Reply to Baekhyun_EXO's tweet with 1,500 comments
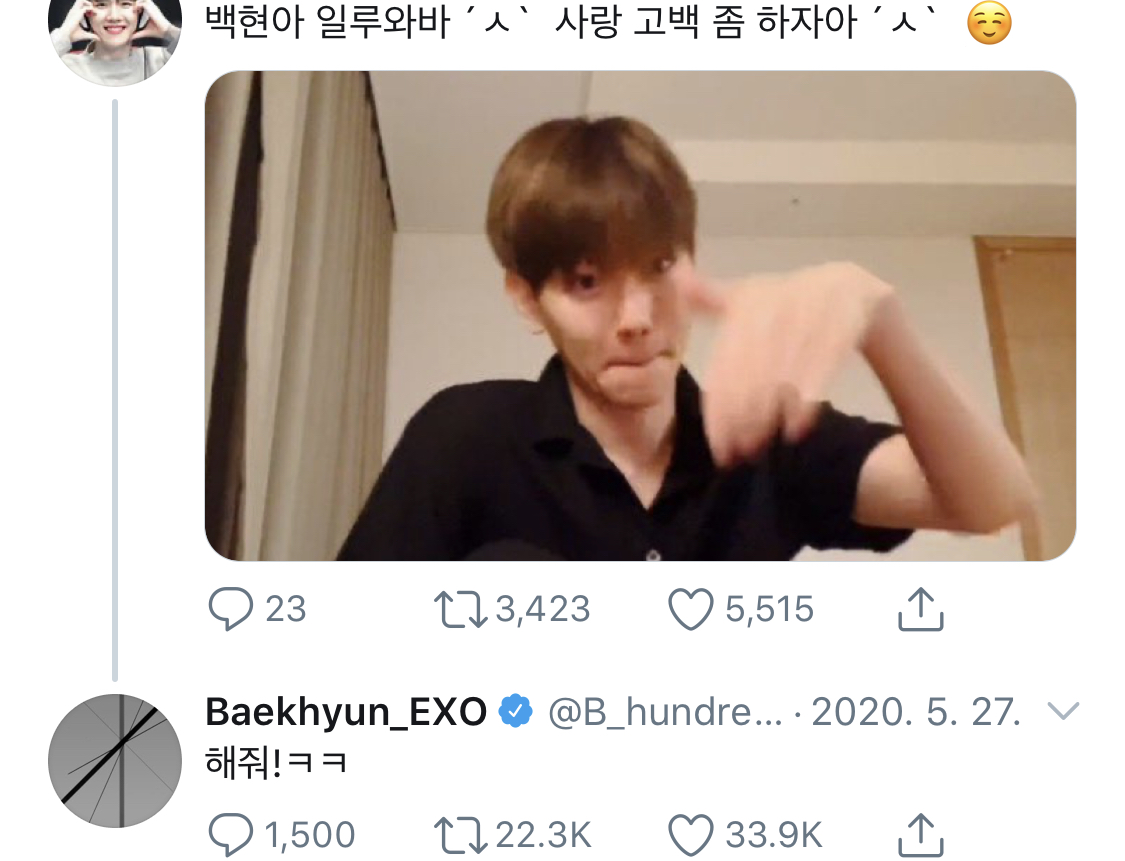 (230, 835)
